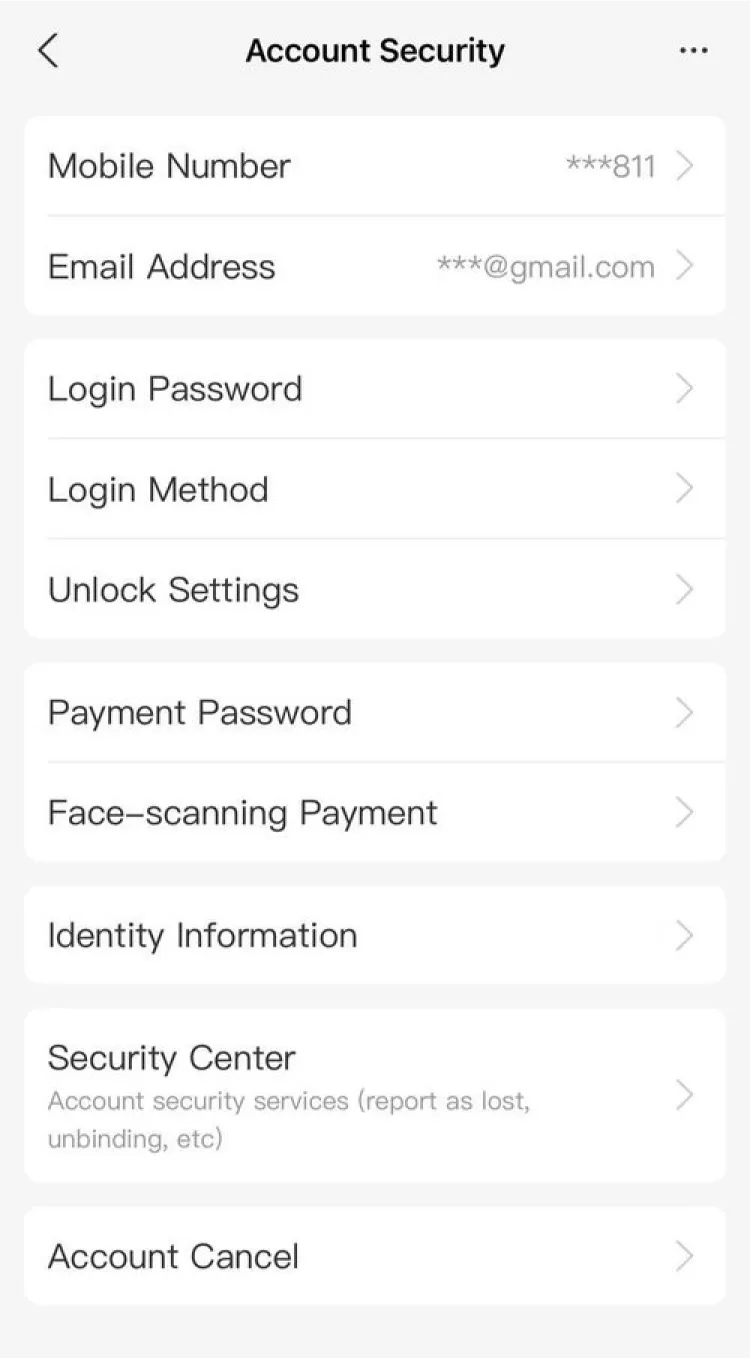Open Mobile Number settings
Viewport: 750px width, 1358px height.
click(x=375, y=166)
